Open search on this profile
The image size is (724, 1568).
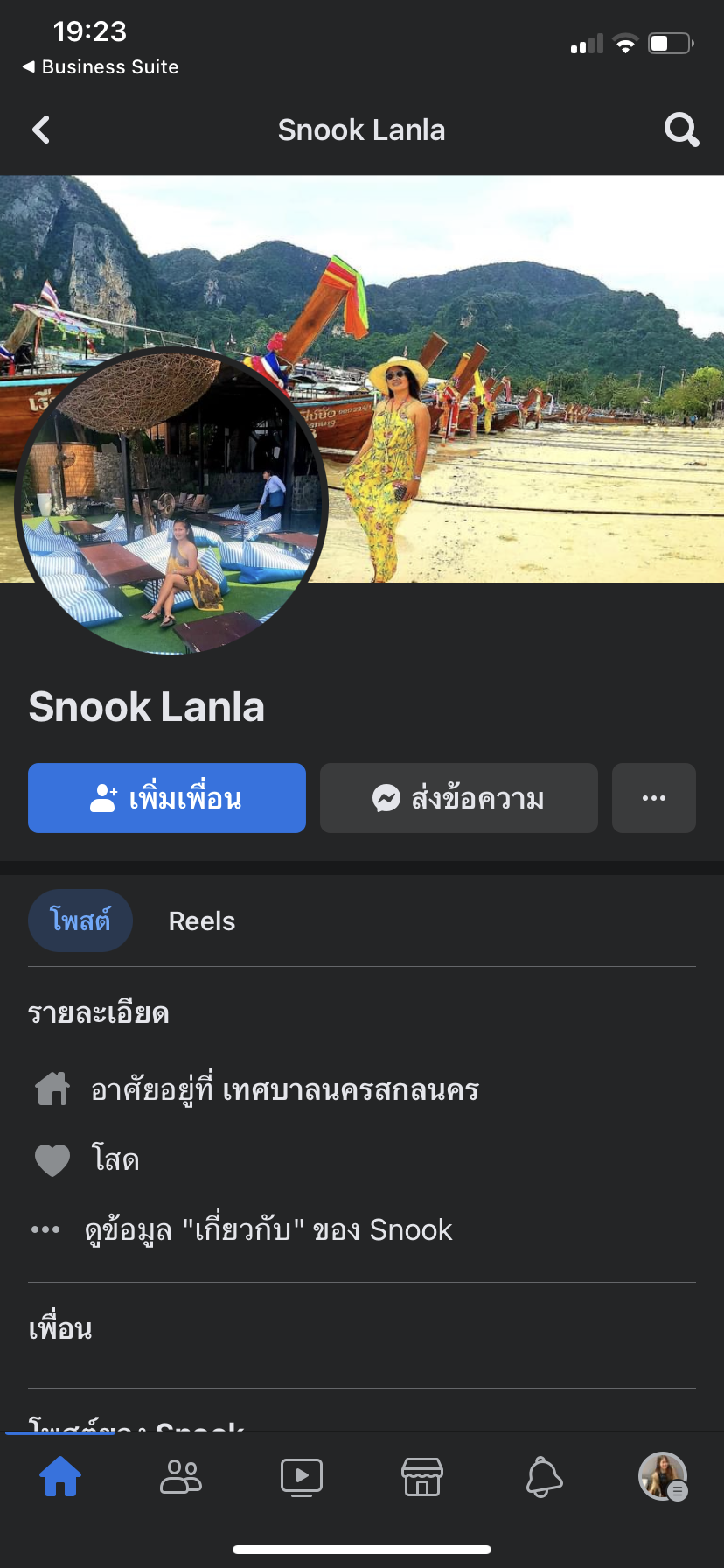click(x=681, y=130)
